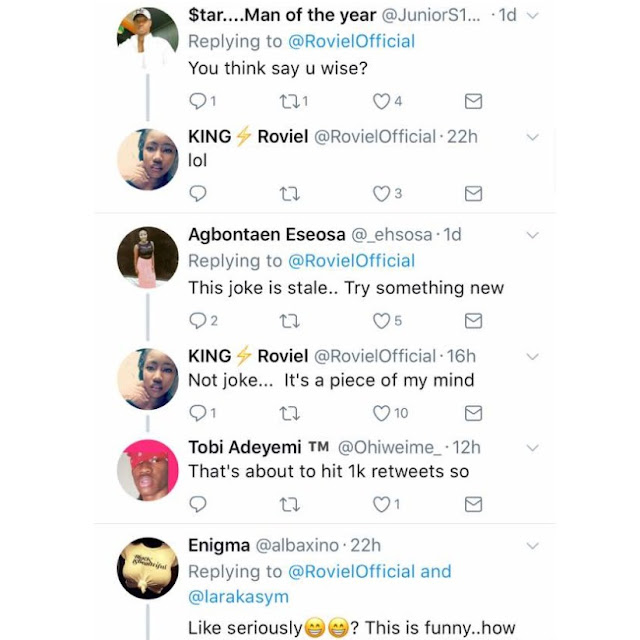640x640 pixels.
Task: Like Tobi Adeyemi's 1k retweets tweet
Action: point(381,504)
